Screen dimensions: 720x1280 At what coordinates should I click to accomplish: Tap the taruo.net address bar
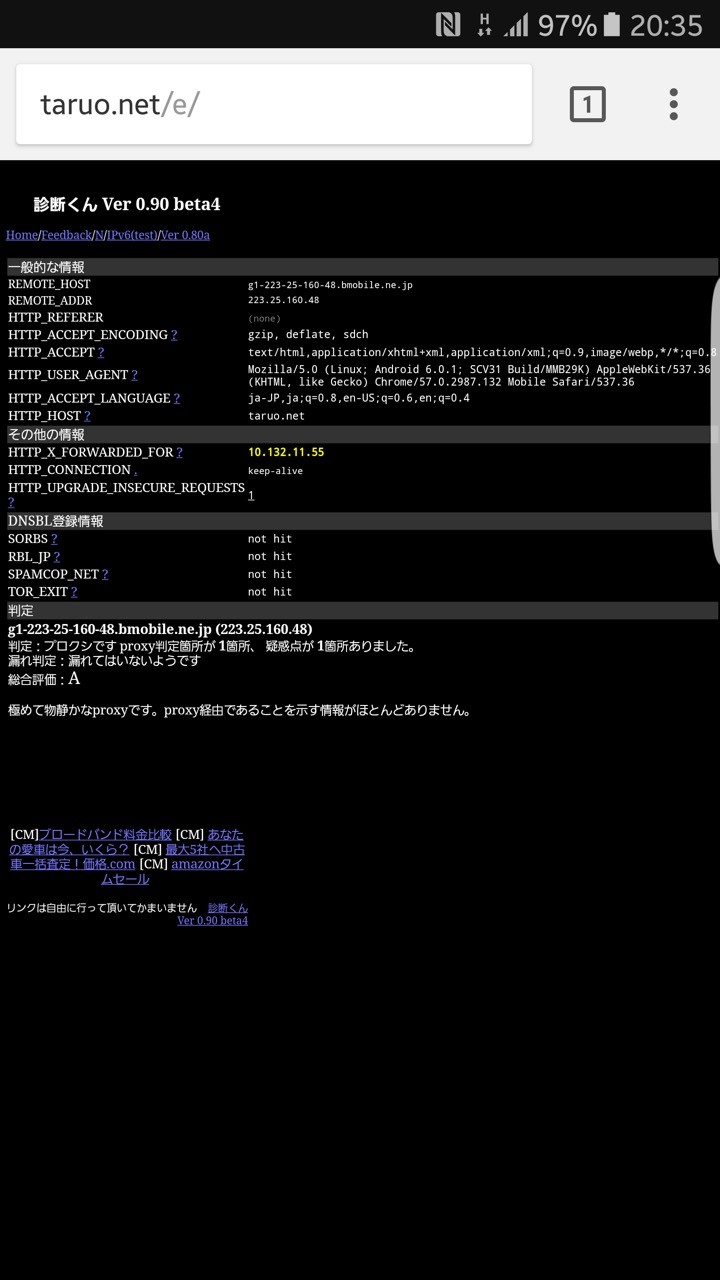point(273,104)
